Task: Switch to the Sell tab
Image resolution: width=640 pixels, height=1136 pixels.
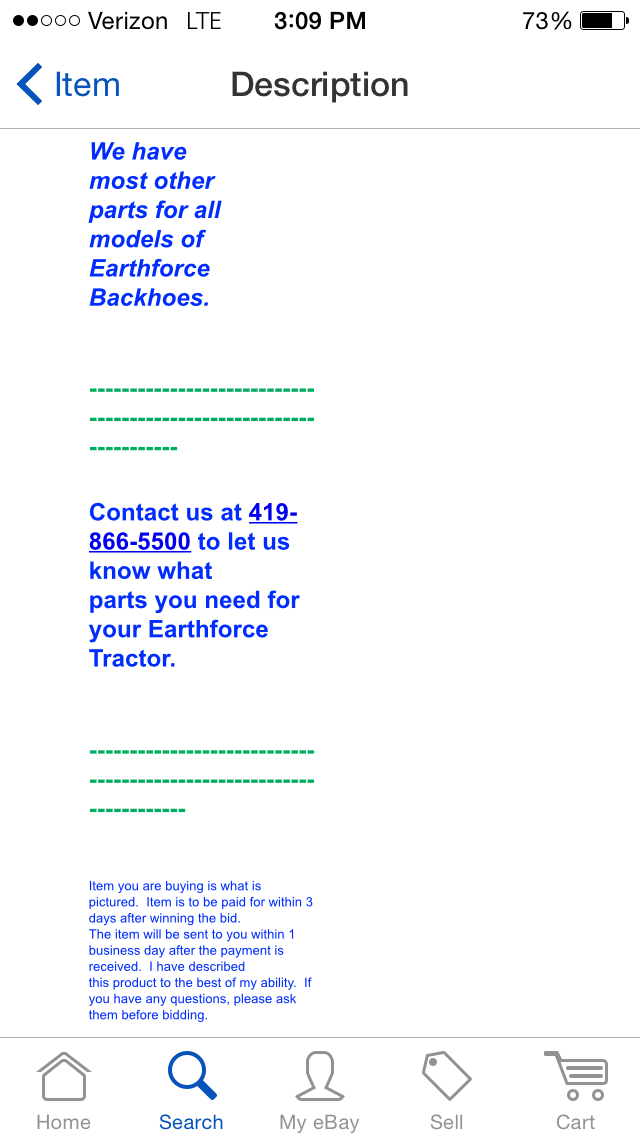Action: pyautogui.click(x=446, y=1090)
